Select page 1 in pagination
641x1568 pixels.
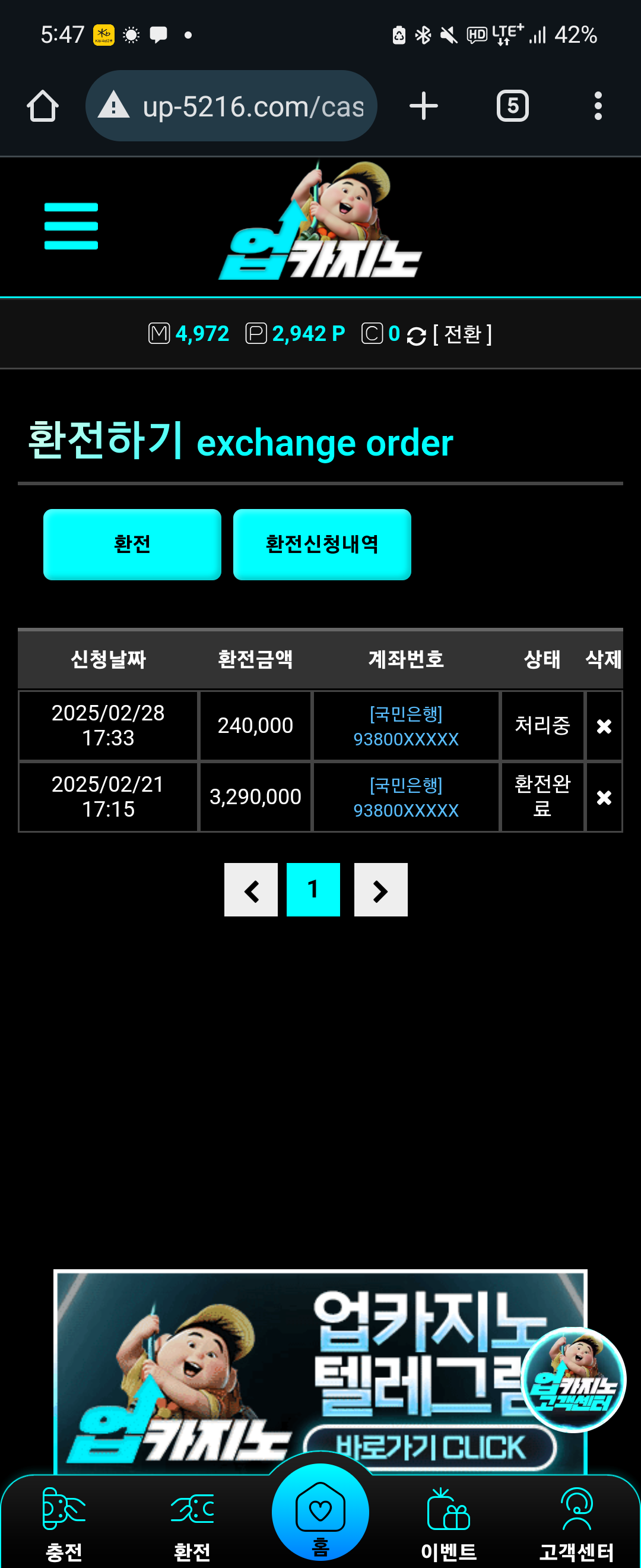tap(313, 890)
